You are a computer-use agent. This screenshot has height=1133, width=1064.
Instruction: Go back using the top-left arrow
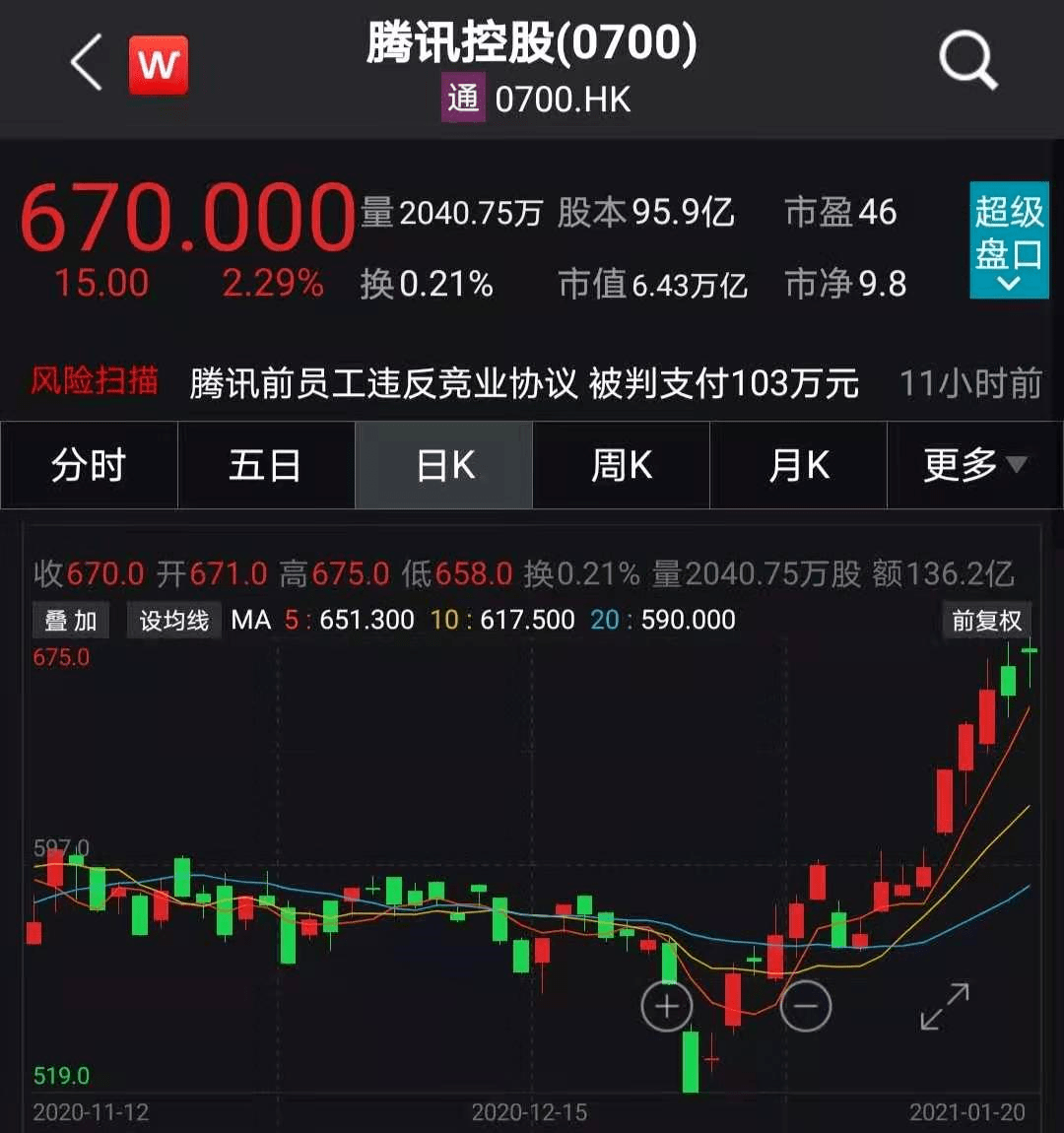click(x=87, y=63)
